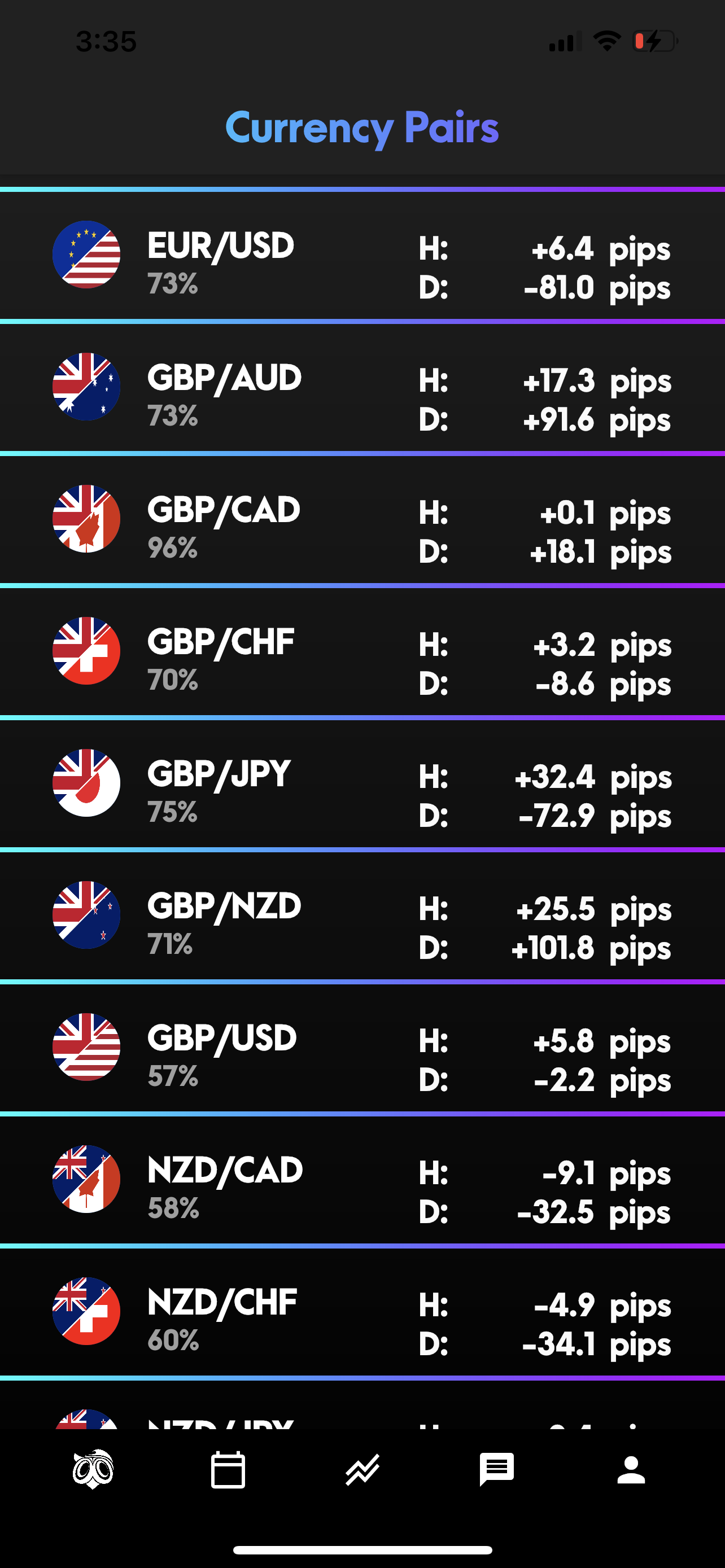
Task: Select the GBP/CAD row
Action: point(362,520)
